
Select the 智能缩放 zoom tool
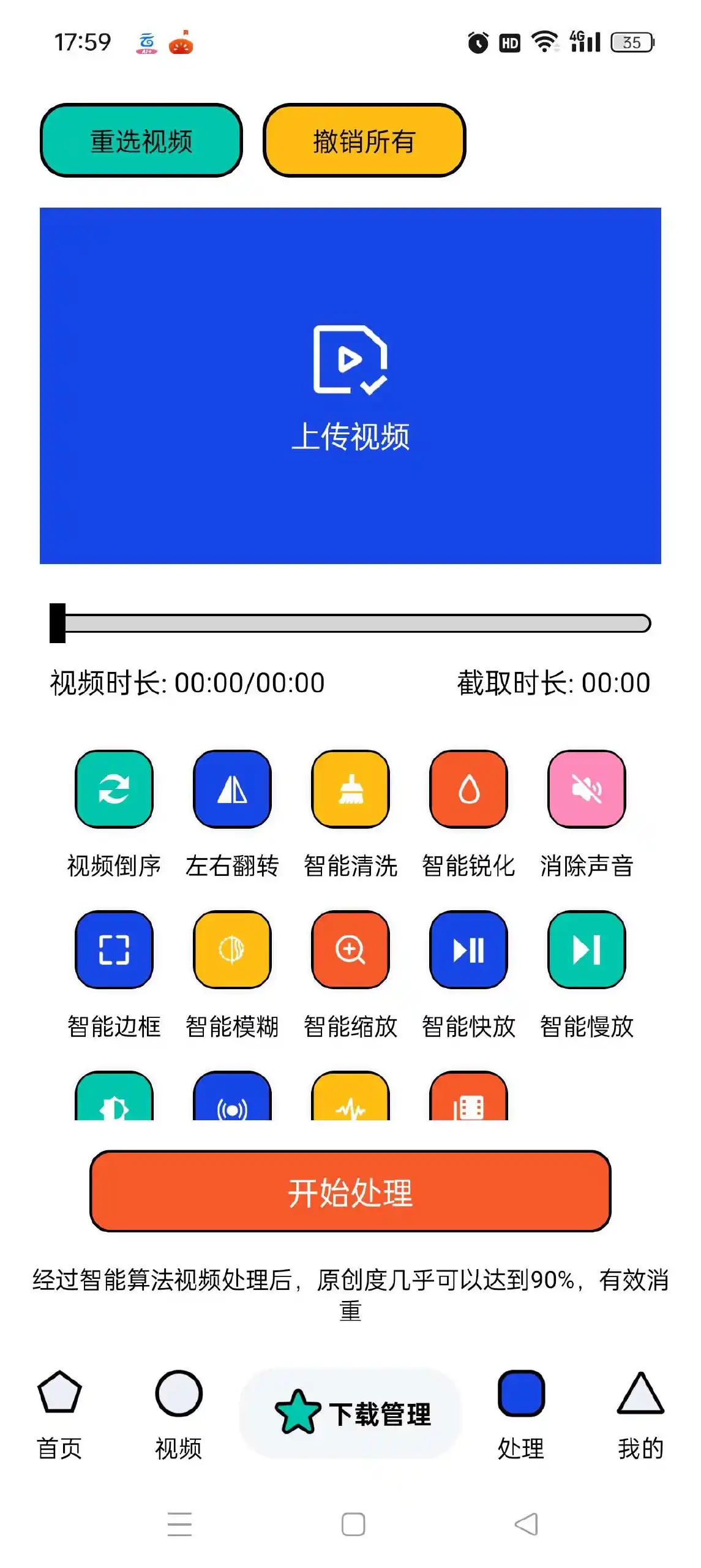coord(350,950)
